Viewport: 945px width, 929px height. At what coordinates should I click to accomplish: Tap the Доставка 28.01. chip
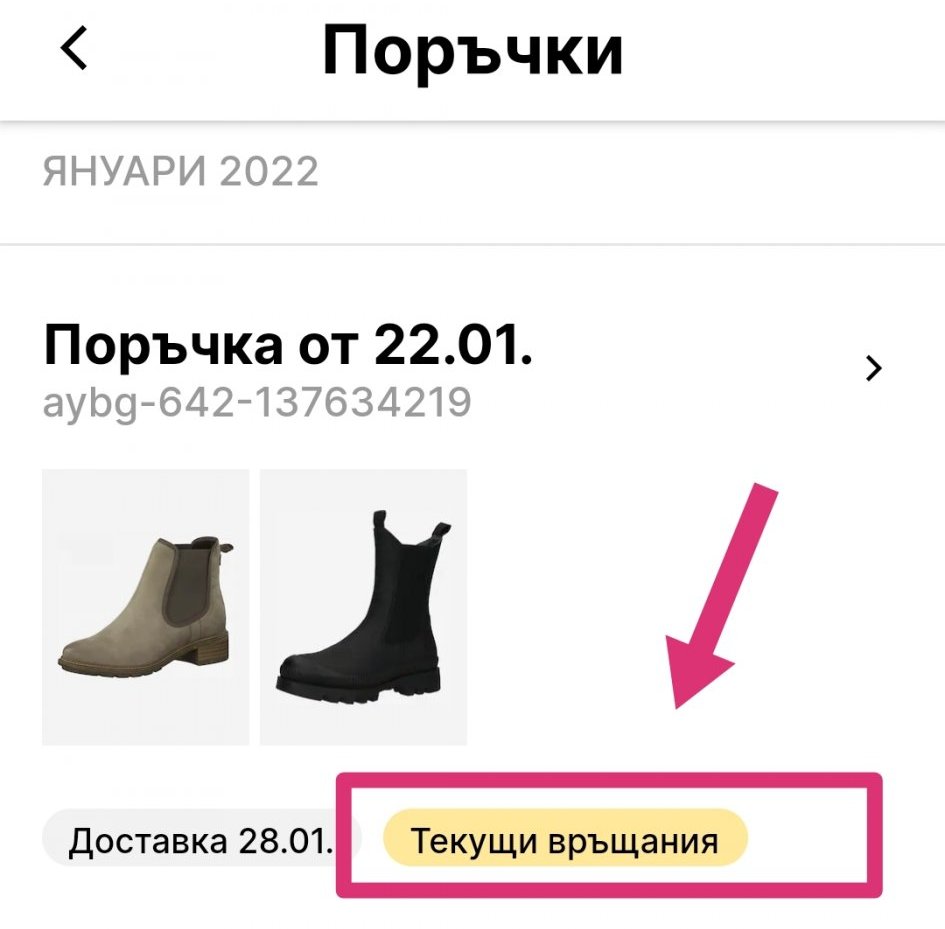pyautogui.click(x=200, y=840)
